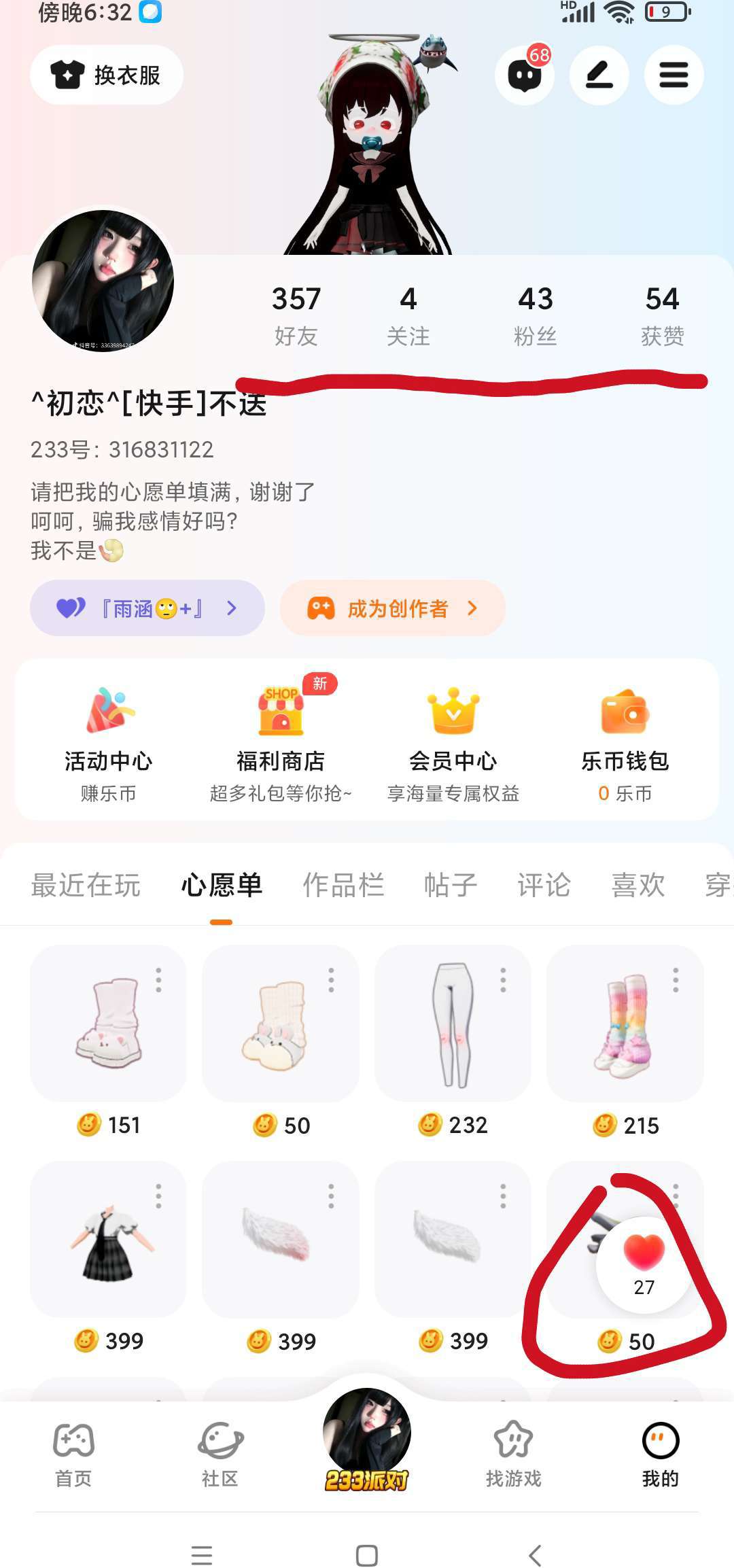The height and width of the screenshot is (1568, 734).
Task: Switch to the 作品栏 tab
Action: click(x=343, y=885)
